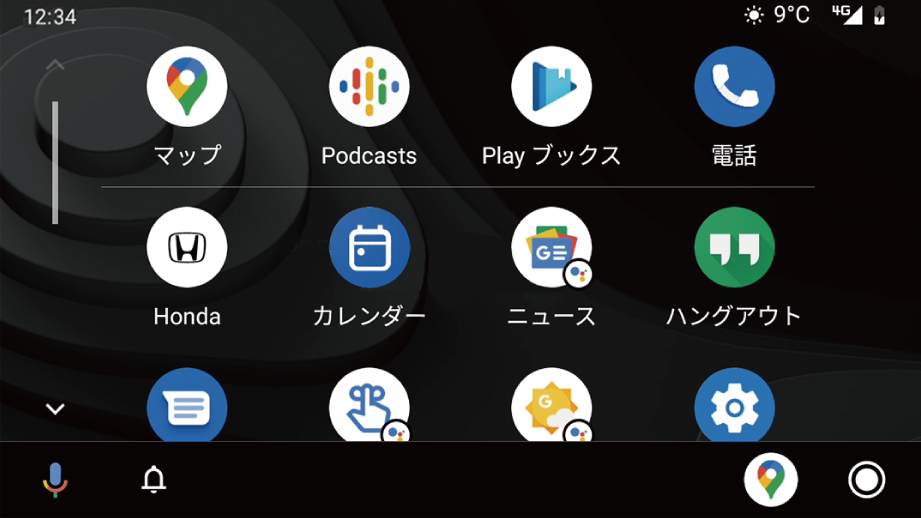The image size is (921, 518).
Task: Switch to Google Maps from the bottom bar
Action: point(770,481)
